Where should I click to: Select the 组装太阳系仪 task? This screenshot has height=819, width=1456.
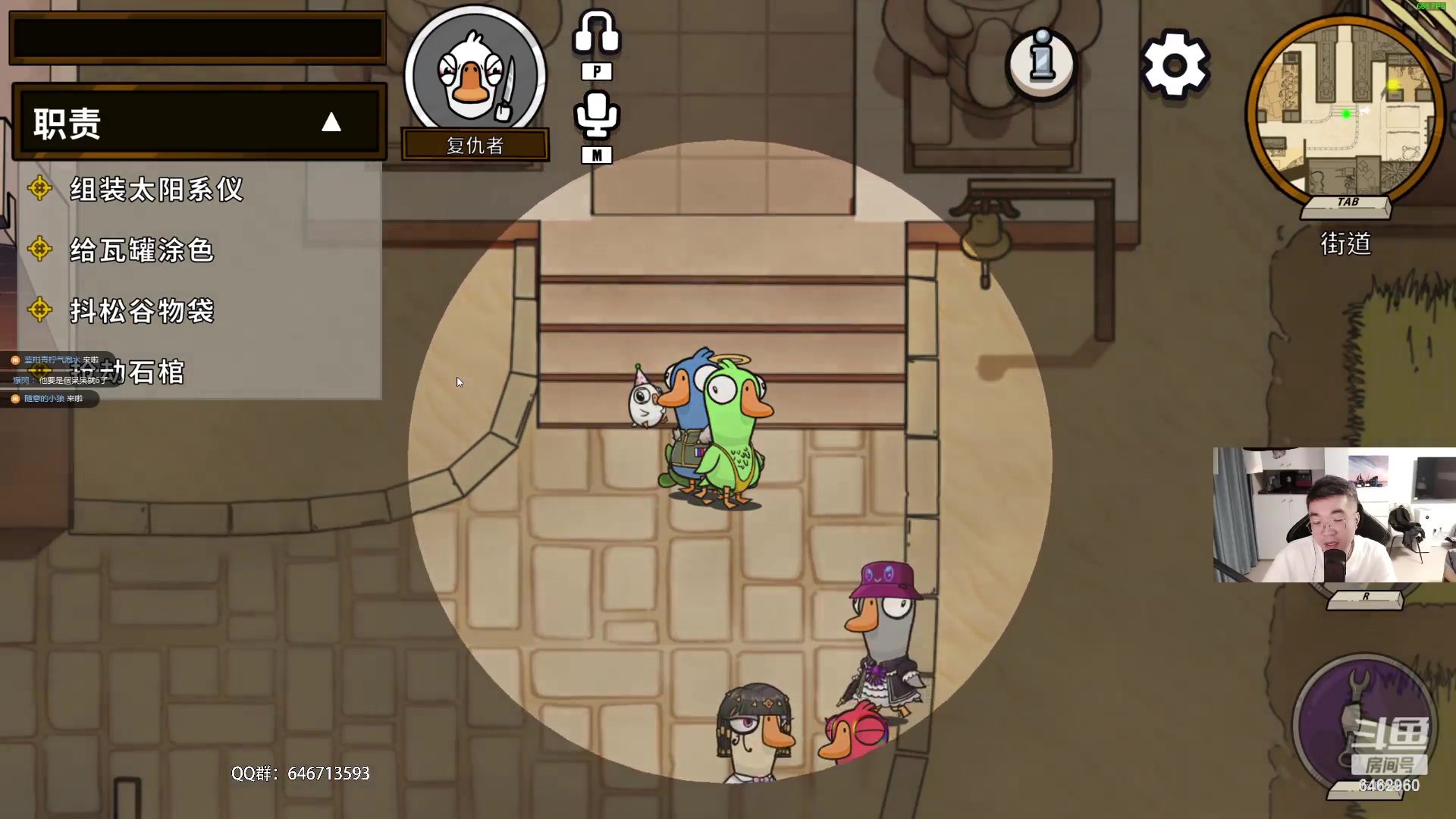click(x=156, y=190)
